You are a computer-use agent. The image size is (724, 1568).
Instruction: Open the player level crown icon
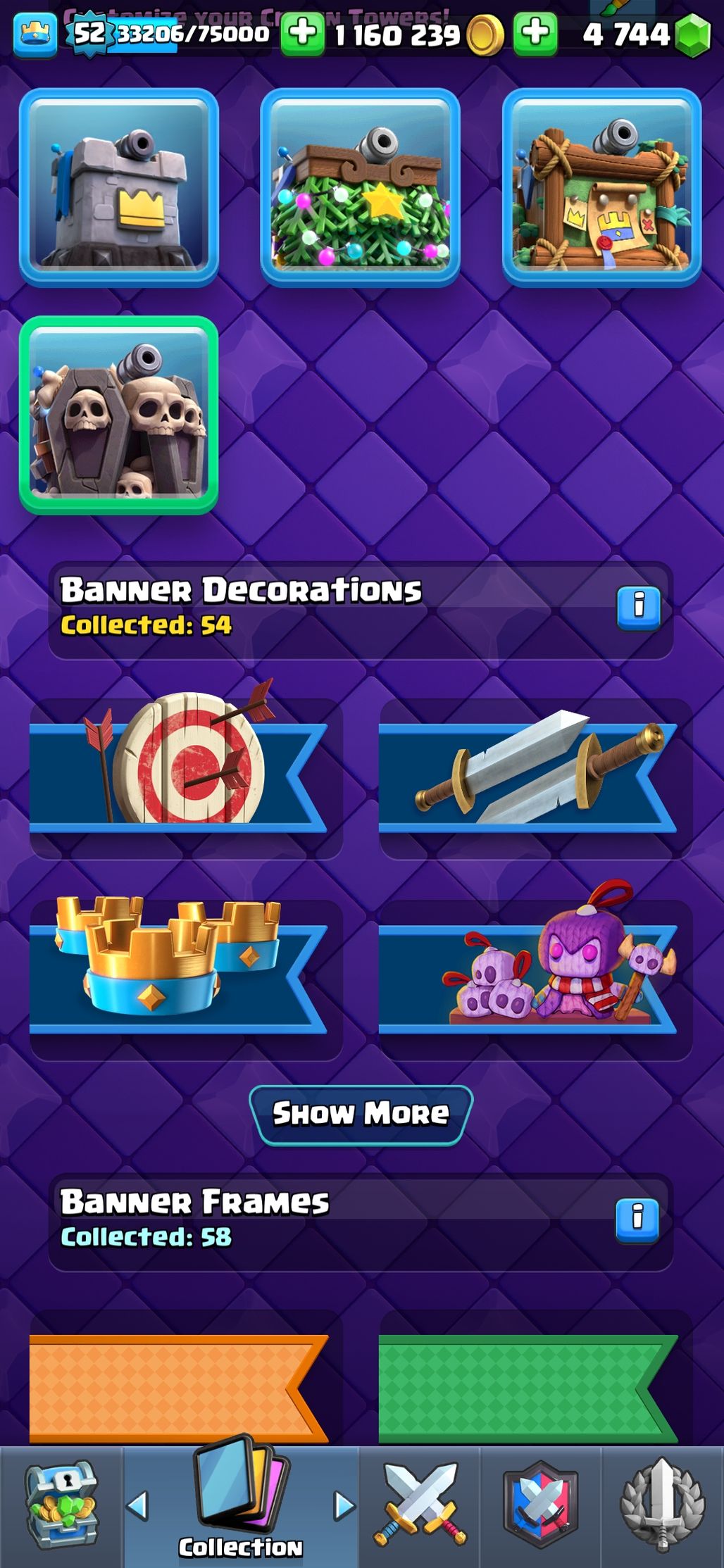click(35, 35)
